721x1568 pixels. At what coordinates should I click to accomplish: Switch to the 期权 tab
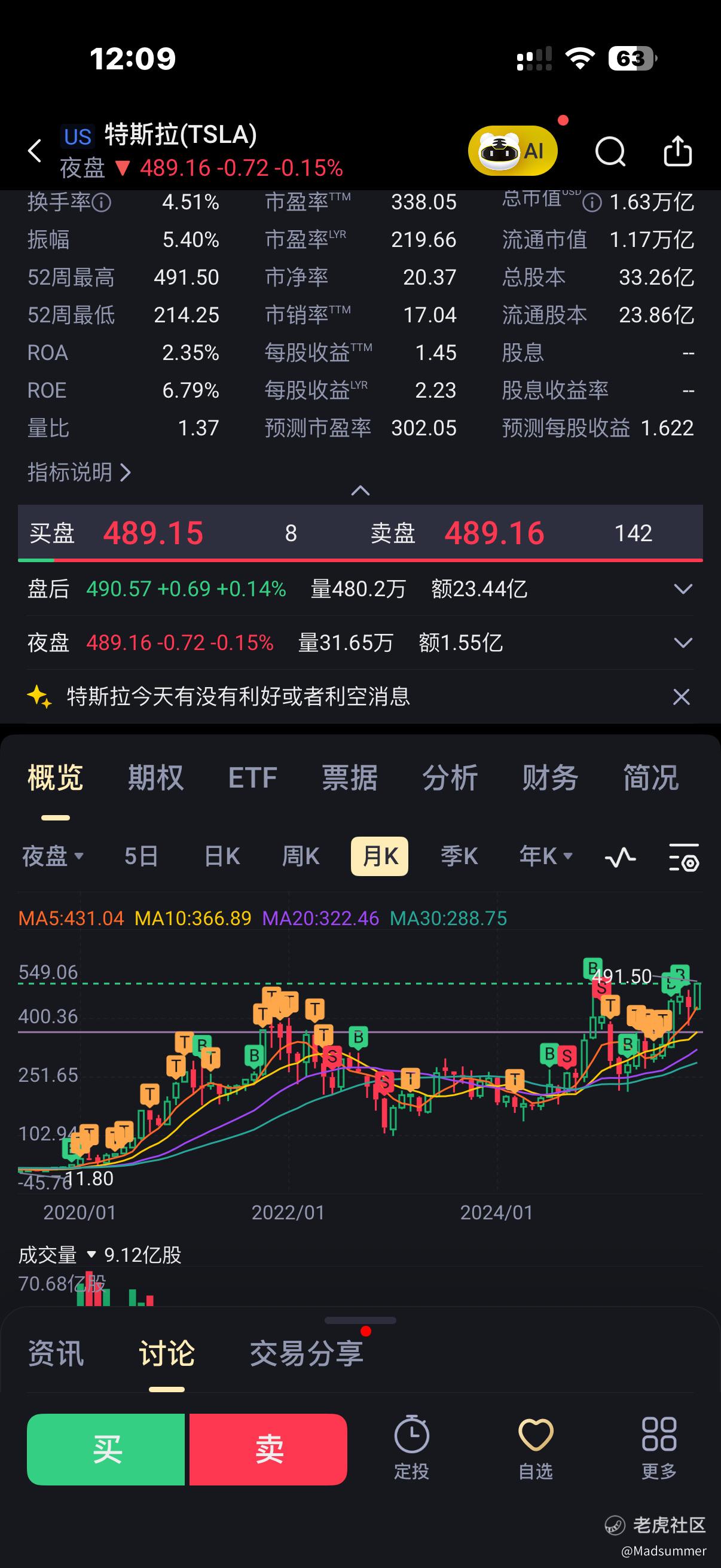155,778
